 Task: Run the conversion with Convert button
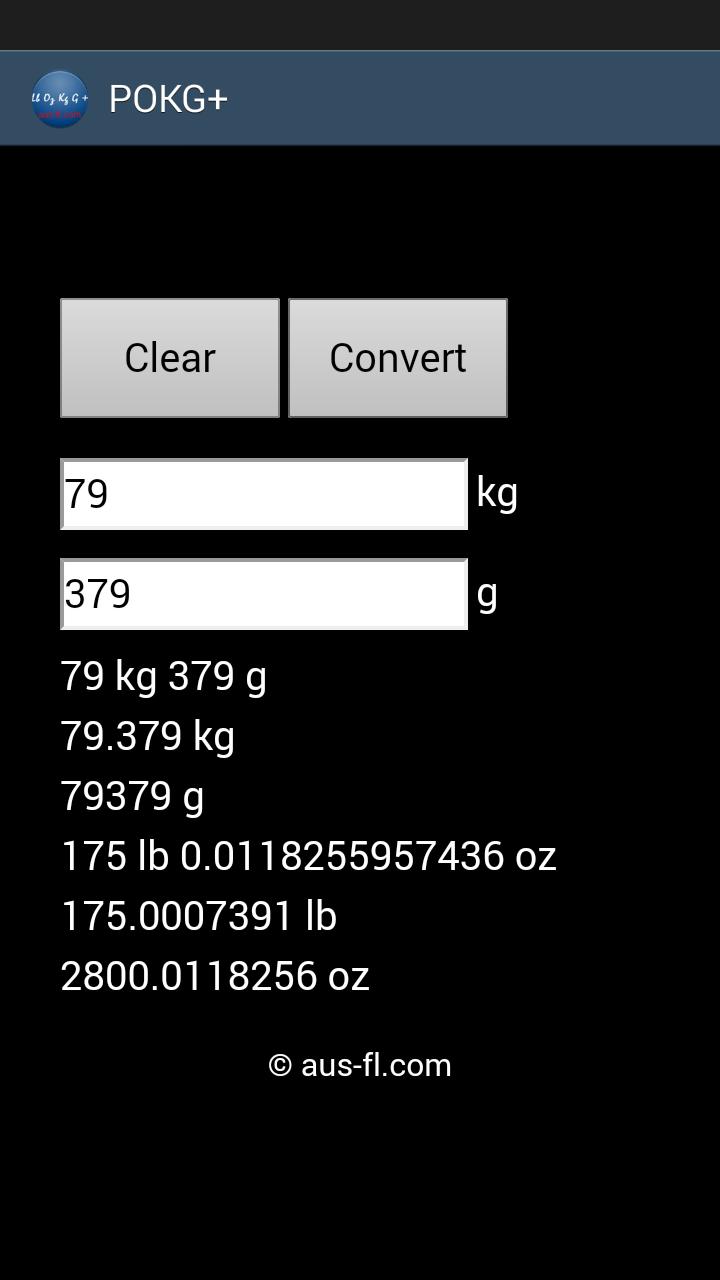click(398, 358)
